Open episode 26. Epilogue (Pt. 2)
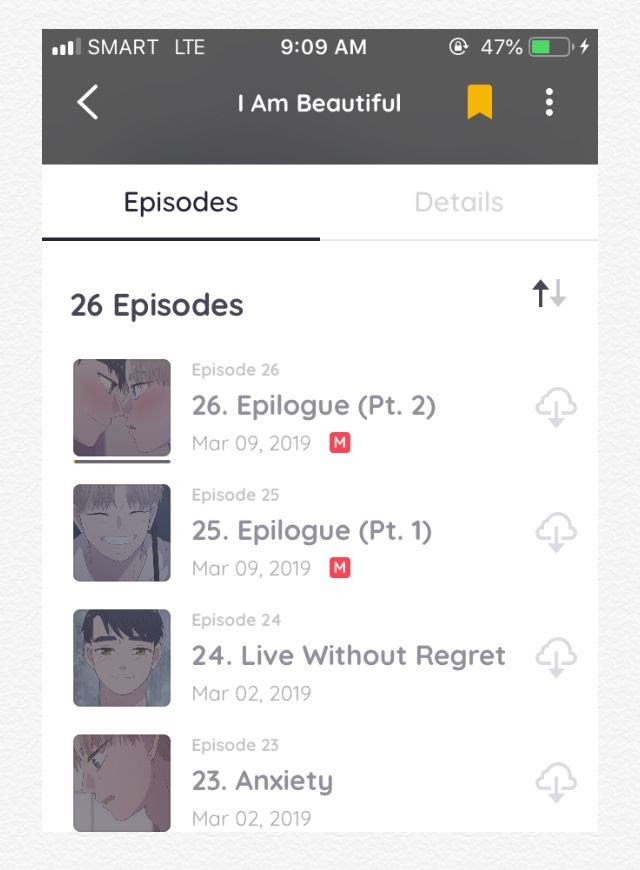The width and height of the screenshot is (640, 870). pos(313,406)
